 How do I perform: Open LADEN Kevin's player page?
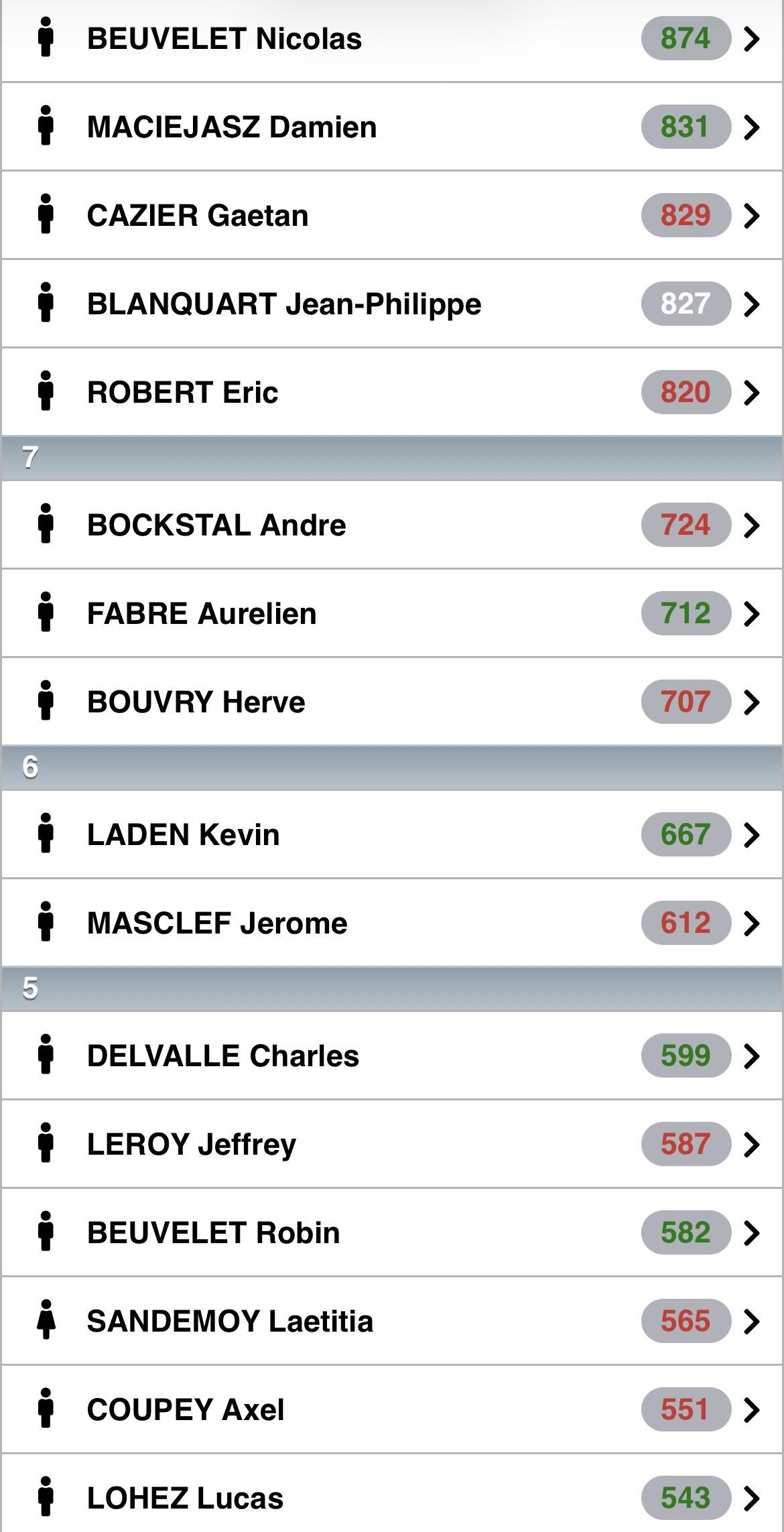tap(392, 835)
